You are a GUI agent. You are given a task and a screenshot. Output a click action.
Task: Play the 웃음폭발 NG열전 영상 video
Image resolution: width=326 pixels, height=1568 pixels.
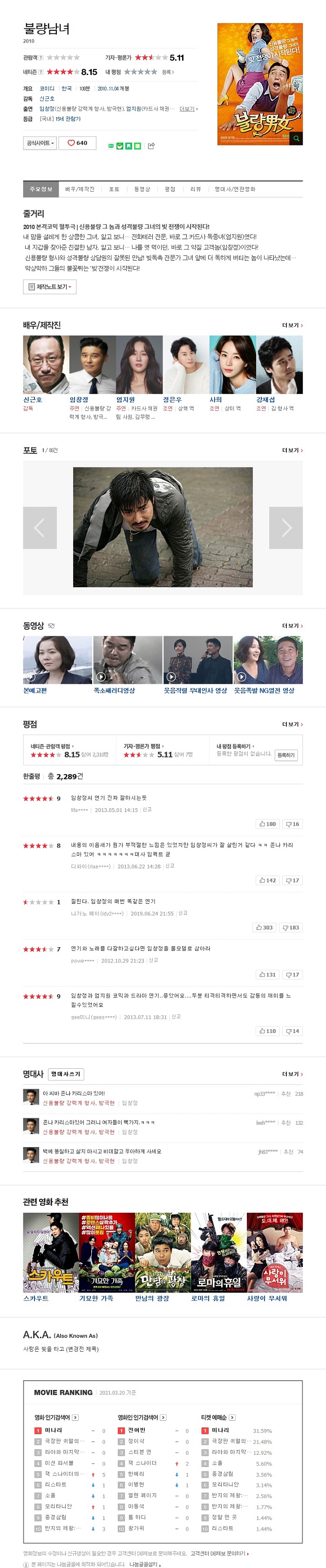268,660
